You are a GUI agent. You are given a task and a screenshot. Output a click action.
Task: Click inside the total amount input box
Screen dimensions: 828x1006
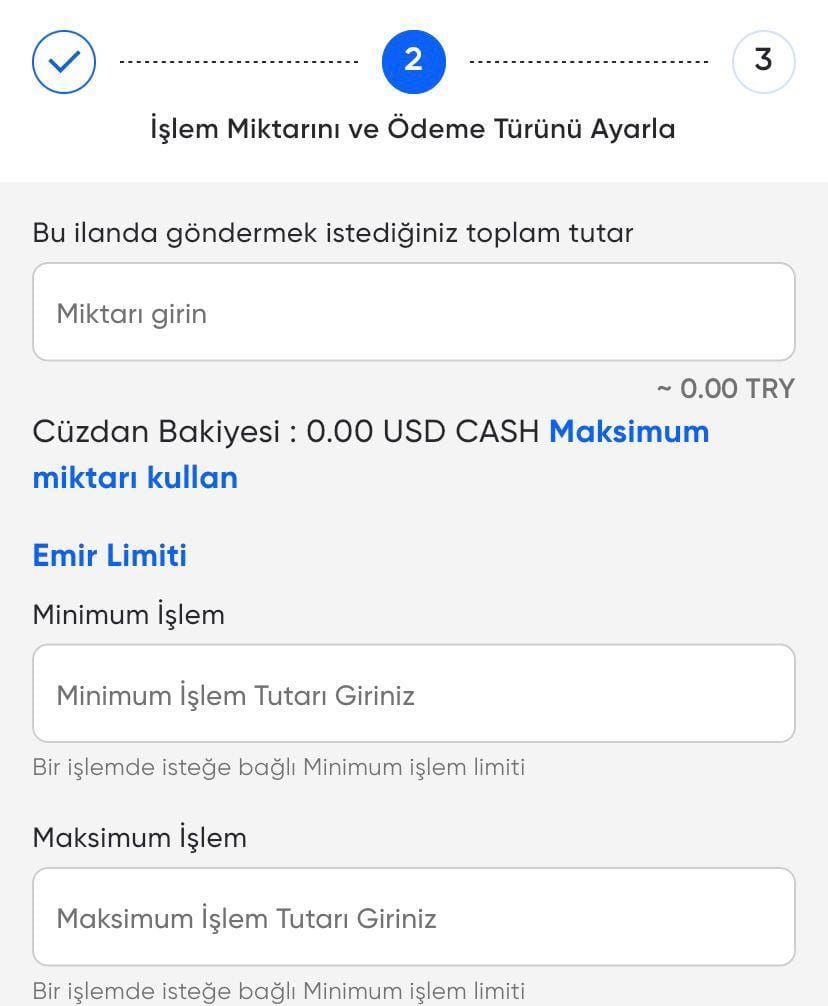tap(413, 311)
